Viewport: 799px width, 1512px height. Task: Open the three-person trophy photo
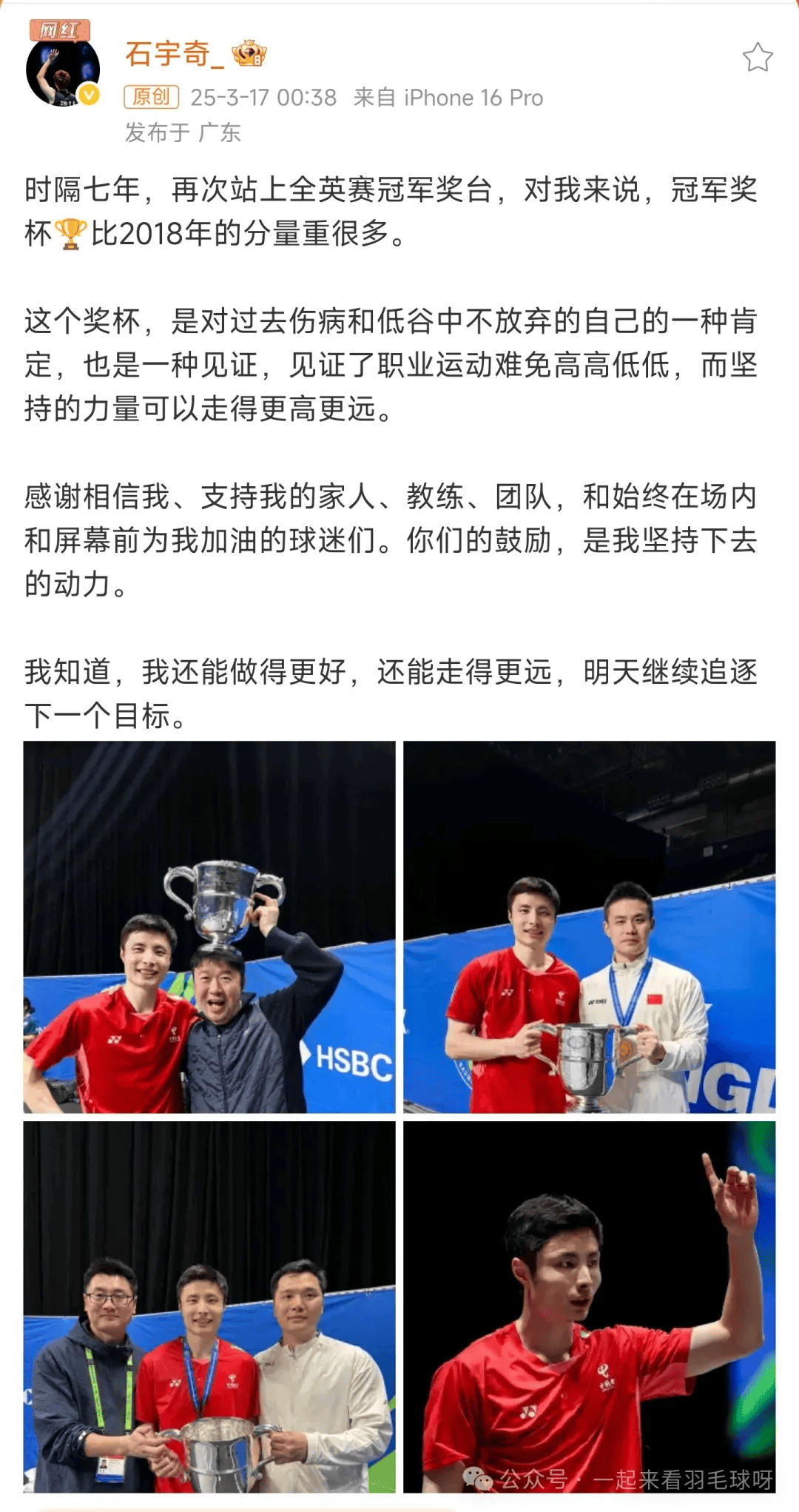coord(209,1307)
